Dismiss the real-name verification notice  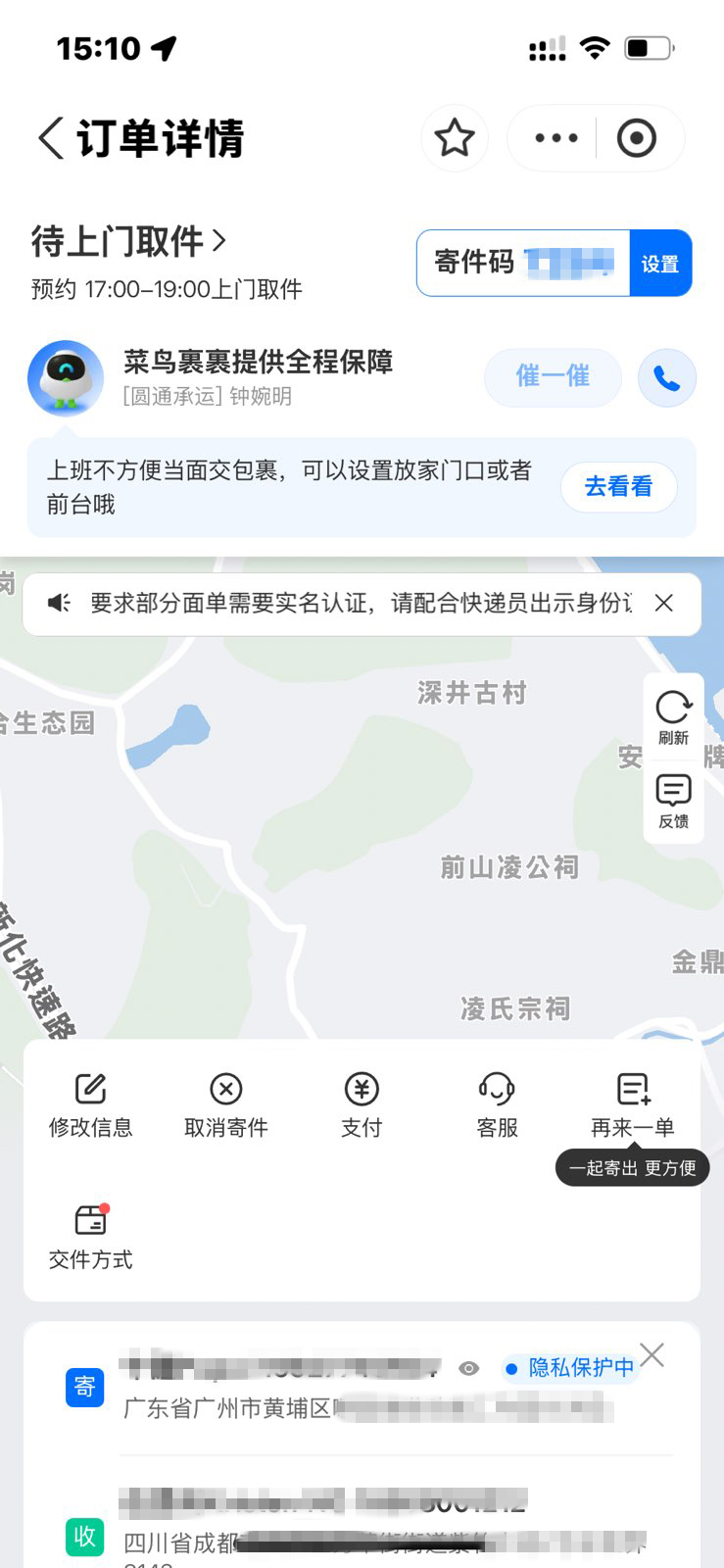(663, 604)
